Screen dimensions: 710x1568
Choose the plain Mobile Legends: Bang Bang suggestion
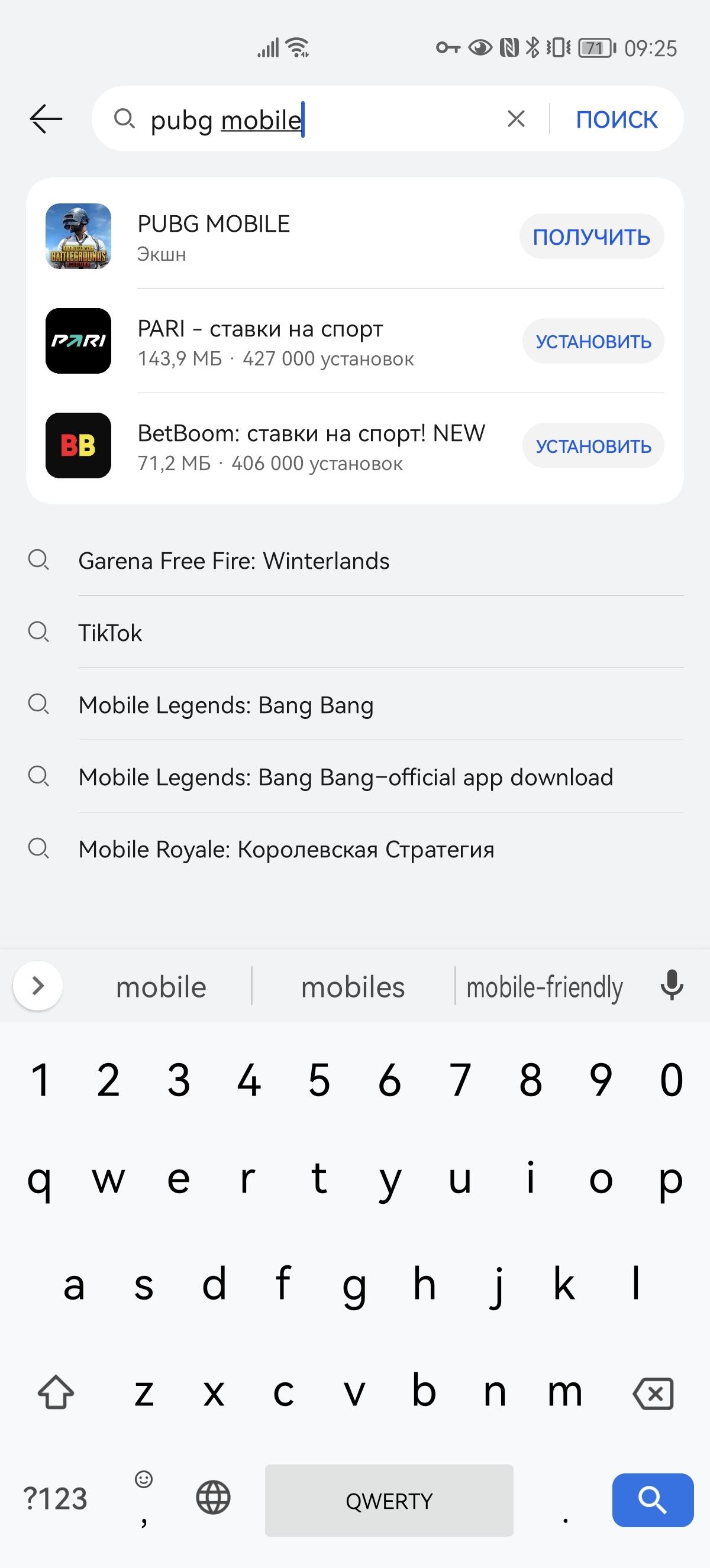(x=226, y=705)
